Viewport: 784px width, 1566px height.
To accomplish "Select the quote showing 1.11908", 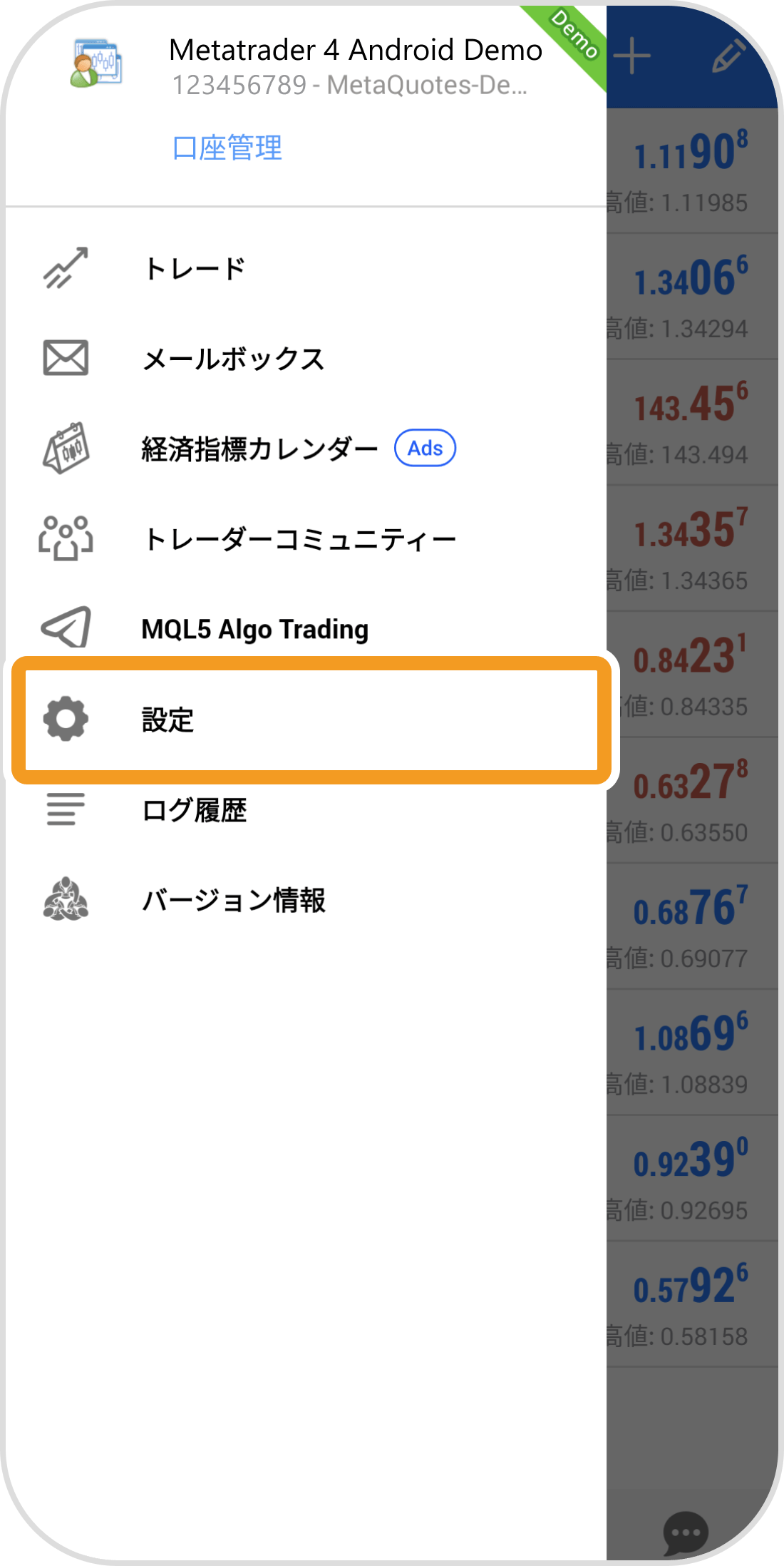I will coord(688,152).
